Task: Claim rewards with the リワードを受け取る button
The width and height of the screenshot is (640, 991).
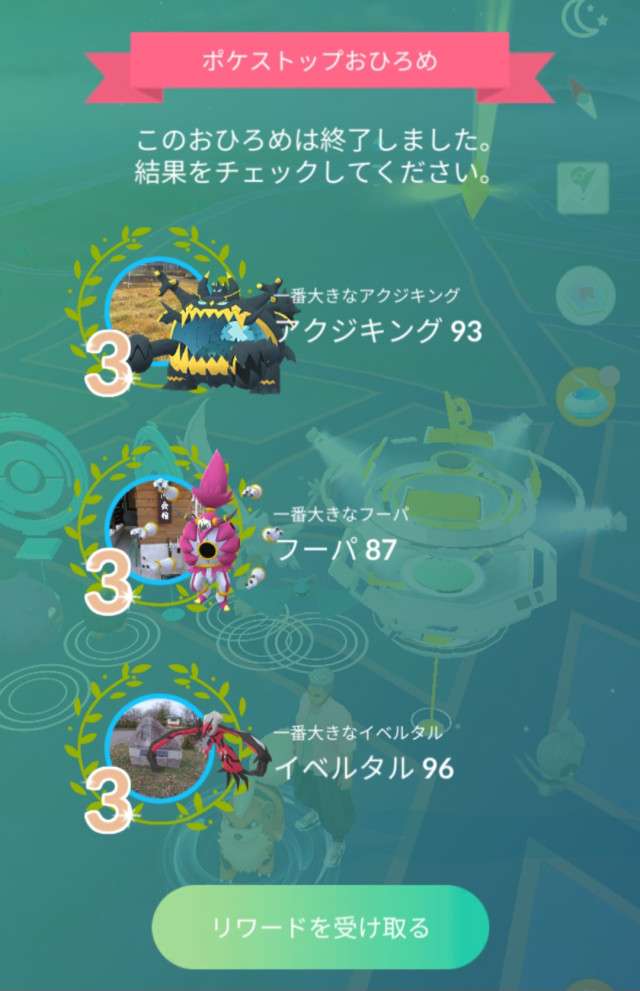Action: coord(320,927)
